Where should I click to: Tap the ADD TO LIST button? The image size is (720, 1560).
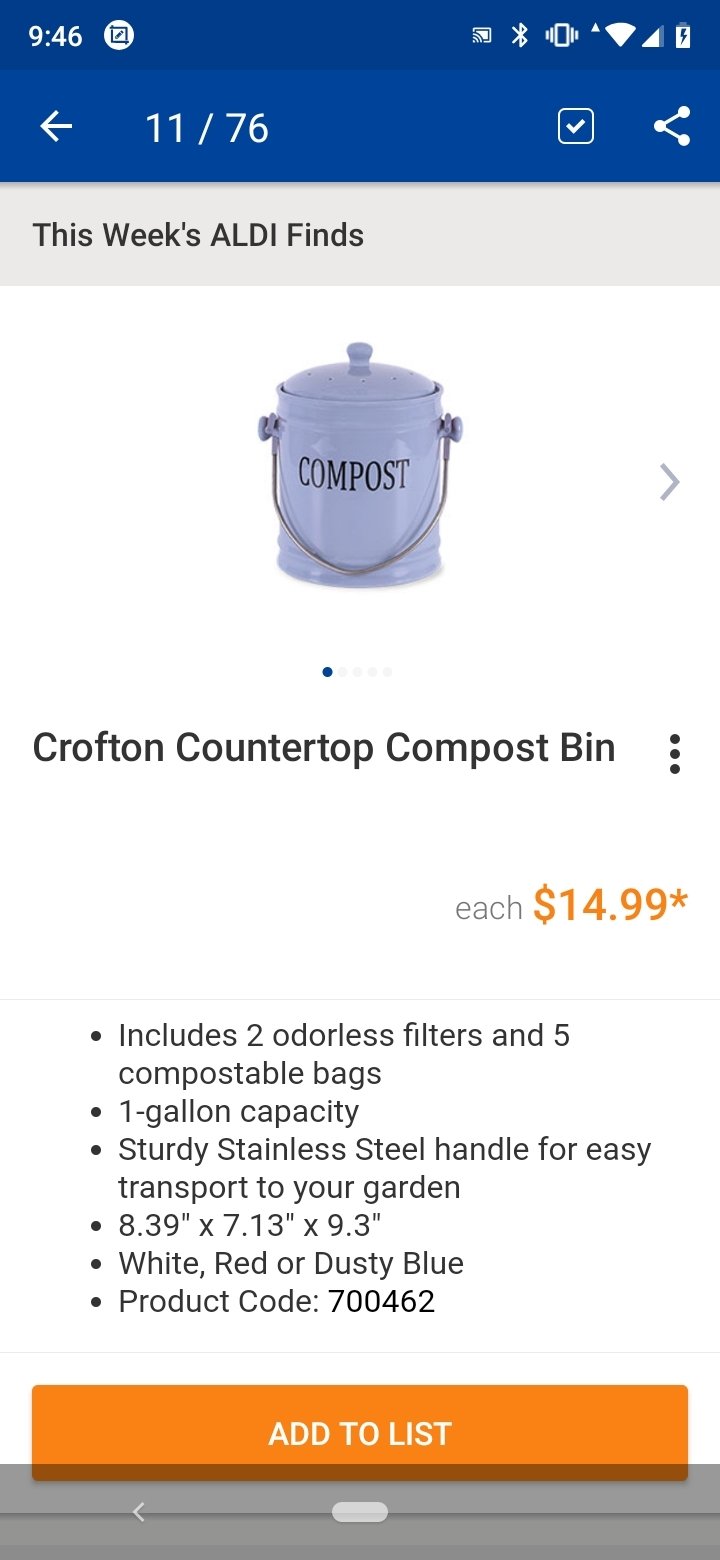click(360, 1433)
